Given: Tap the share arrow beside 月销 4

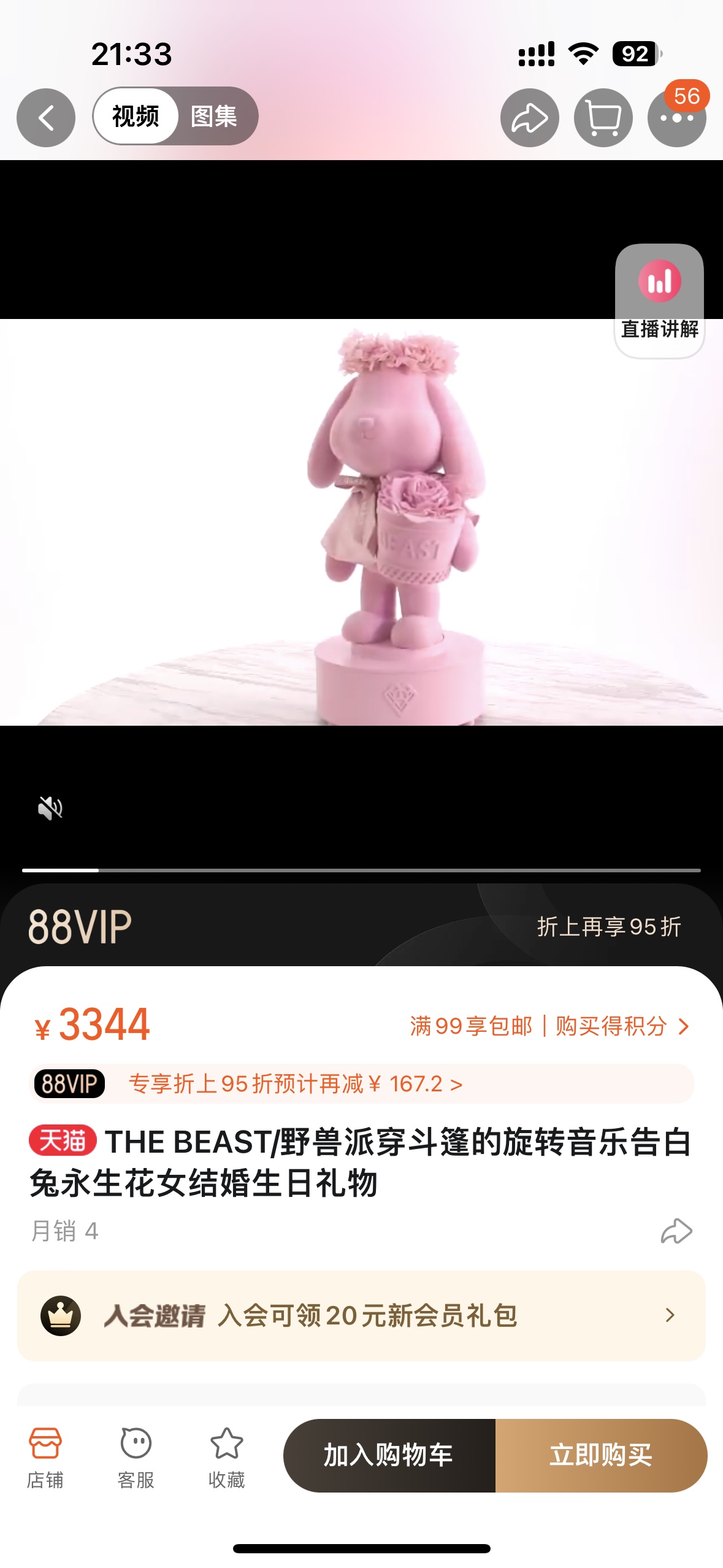Looking at the screenshot, I should tap(676, 1231).
